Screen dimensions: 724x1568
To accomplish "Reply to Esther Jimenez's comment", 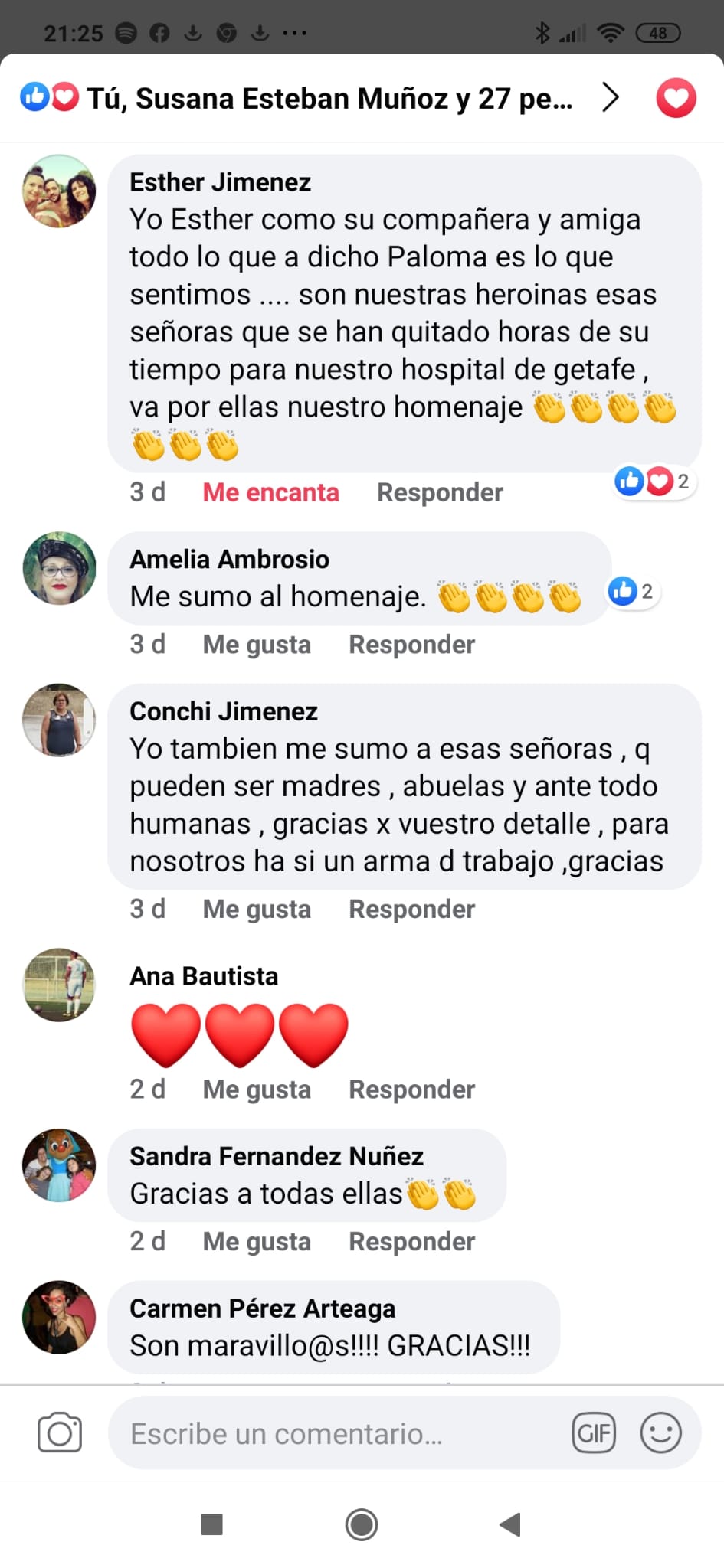I will pos(440,492).
